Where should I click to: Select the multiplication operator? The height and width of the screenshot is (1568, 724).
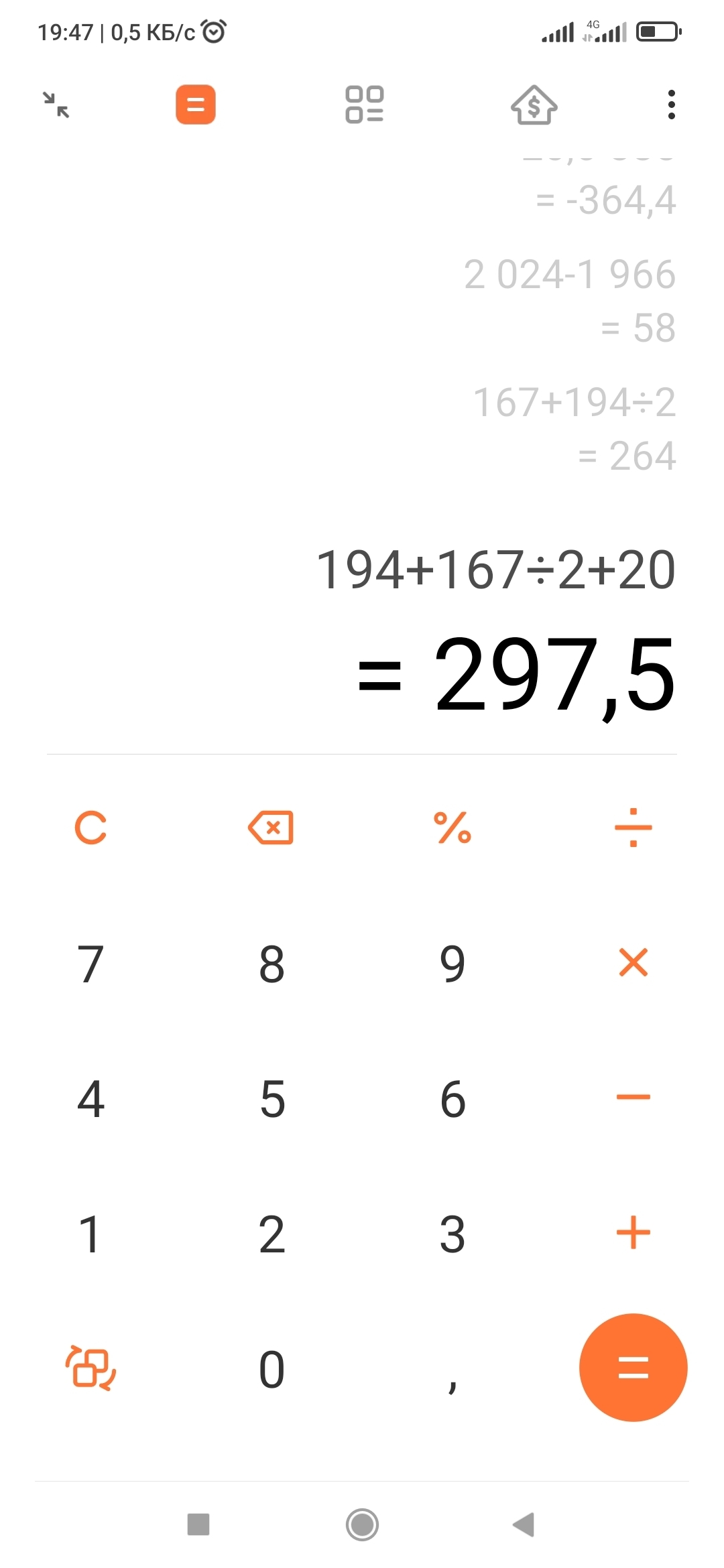point(633,963)
